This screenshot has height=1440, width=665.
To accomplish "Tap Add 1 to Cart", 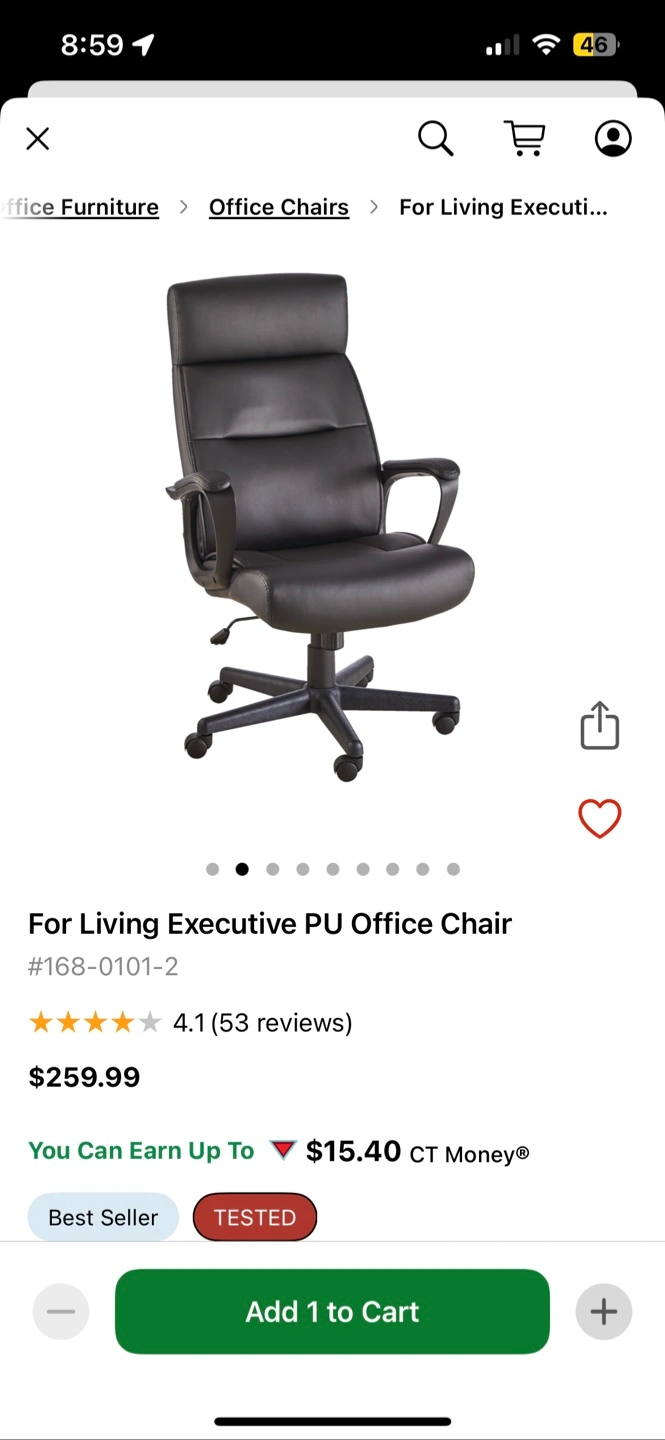I will (x=332, y=1311).
